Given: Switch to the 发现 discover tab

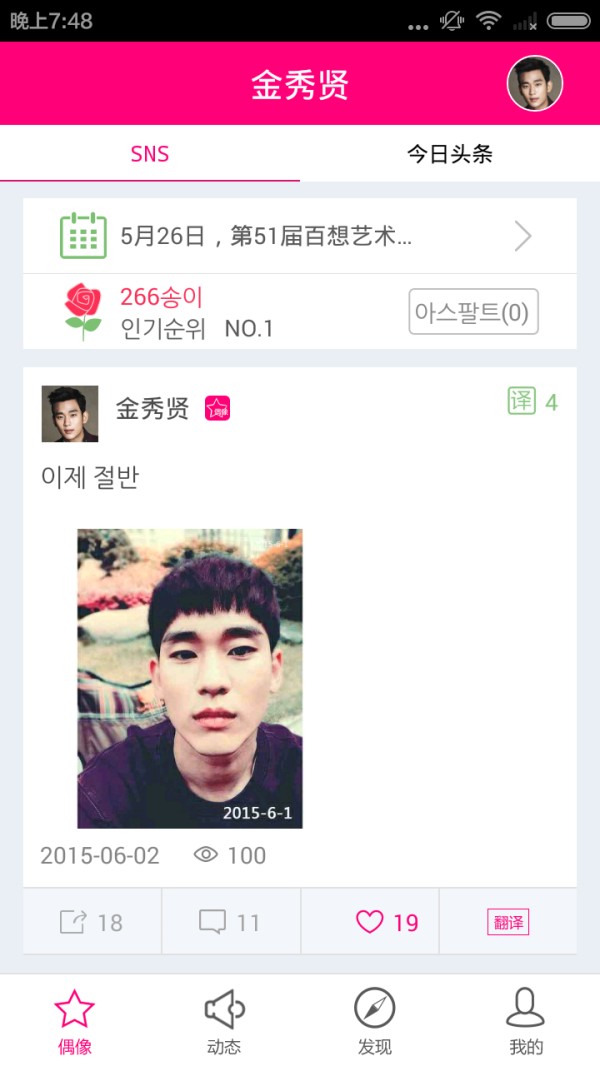Looking at the screenshot, I should pos(375,1020).
